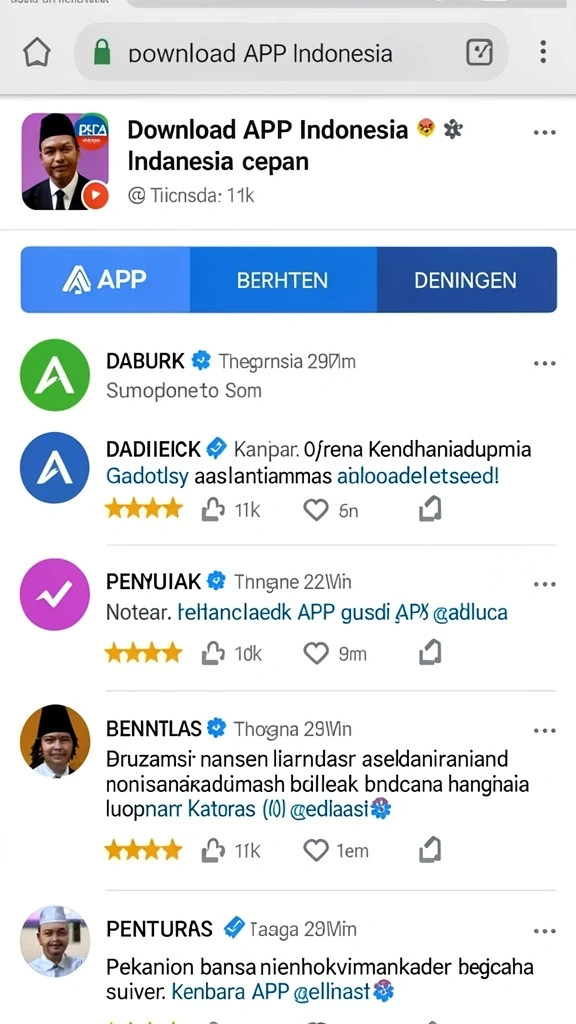Select the APP tab
This screenshot has width=576, height=1024.
pyautogui.click(x=105, y=280)
